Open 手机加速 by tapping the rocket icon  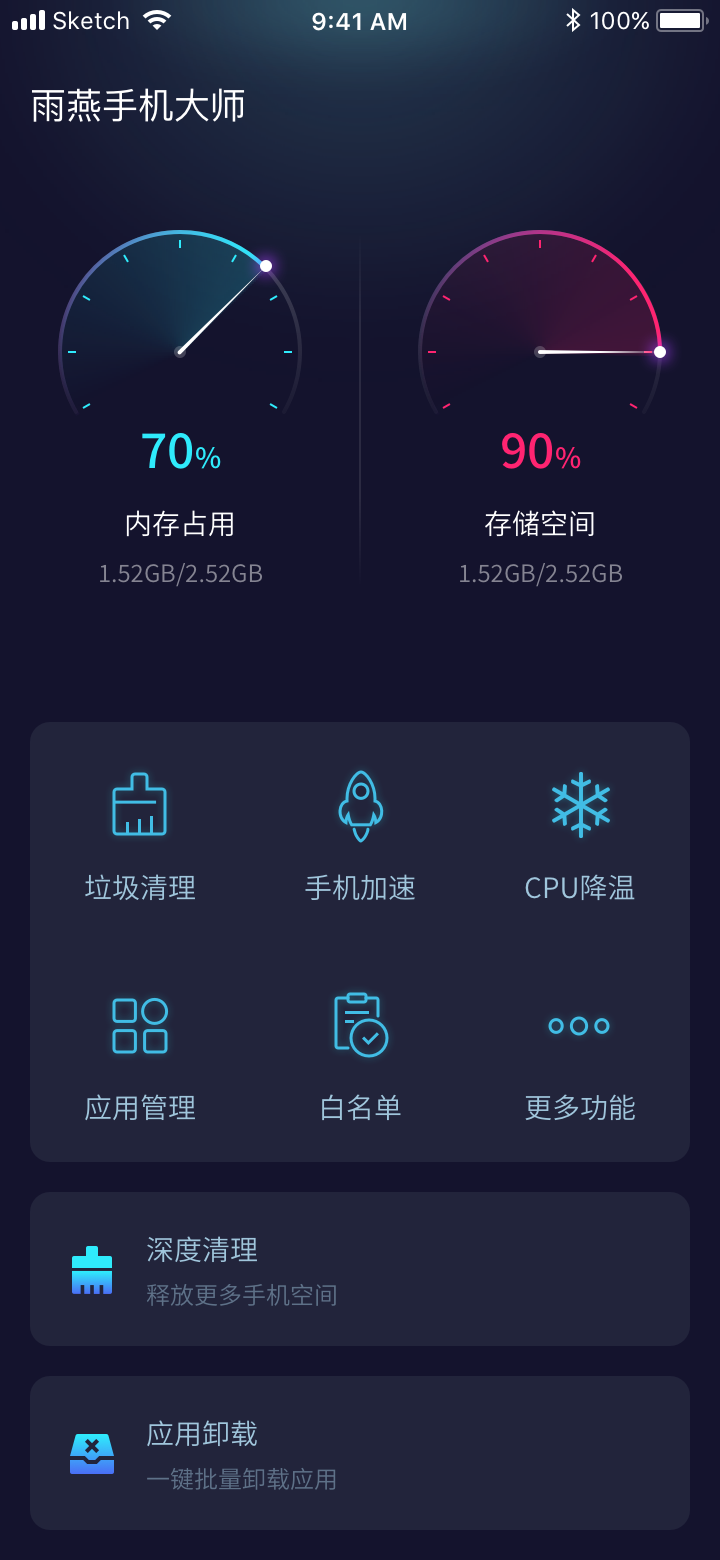[x=360, y=805]
